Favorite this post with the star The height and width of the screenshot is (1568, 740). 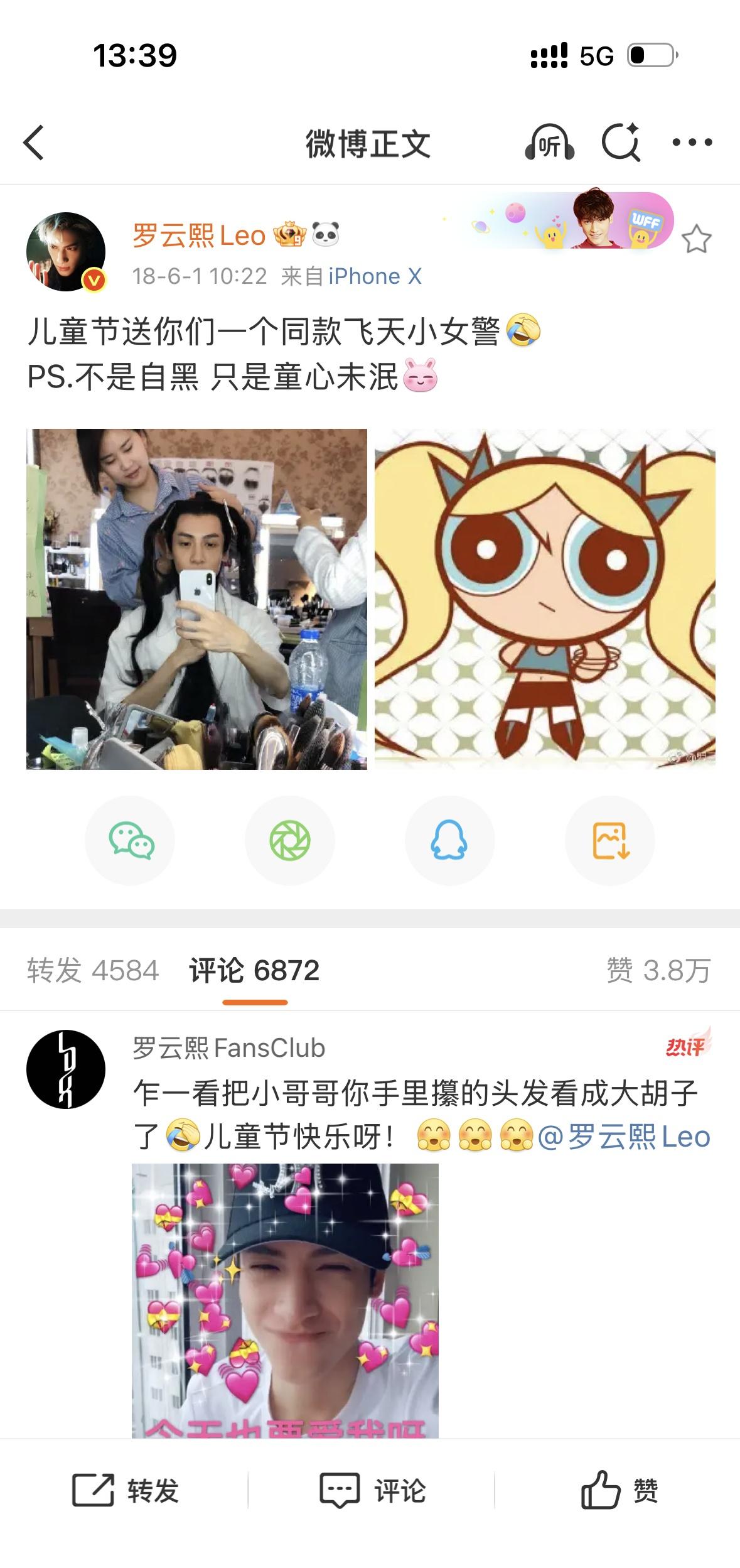(696, 239)
